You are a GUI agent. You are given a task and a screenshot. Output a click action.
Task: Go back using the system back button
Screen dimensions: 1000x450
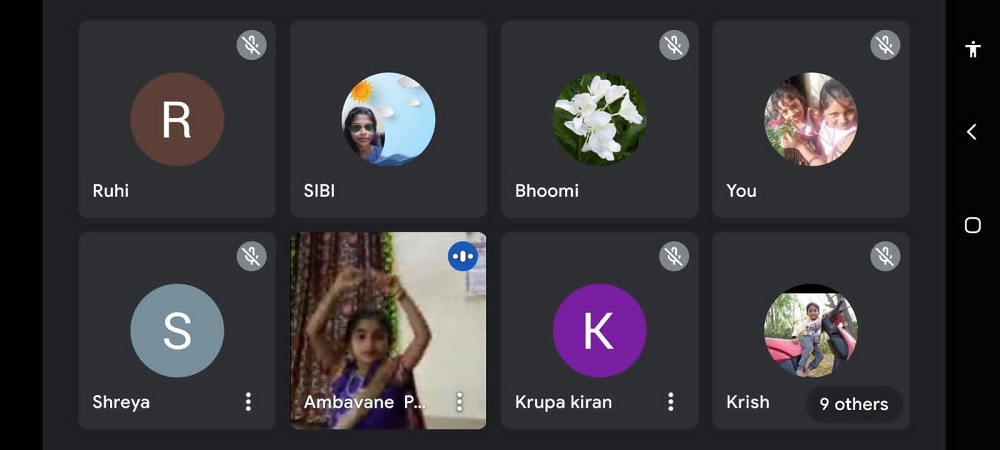click(x=972, y=132)
